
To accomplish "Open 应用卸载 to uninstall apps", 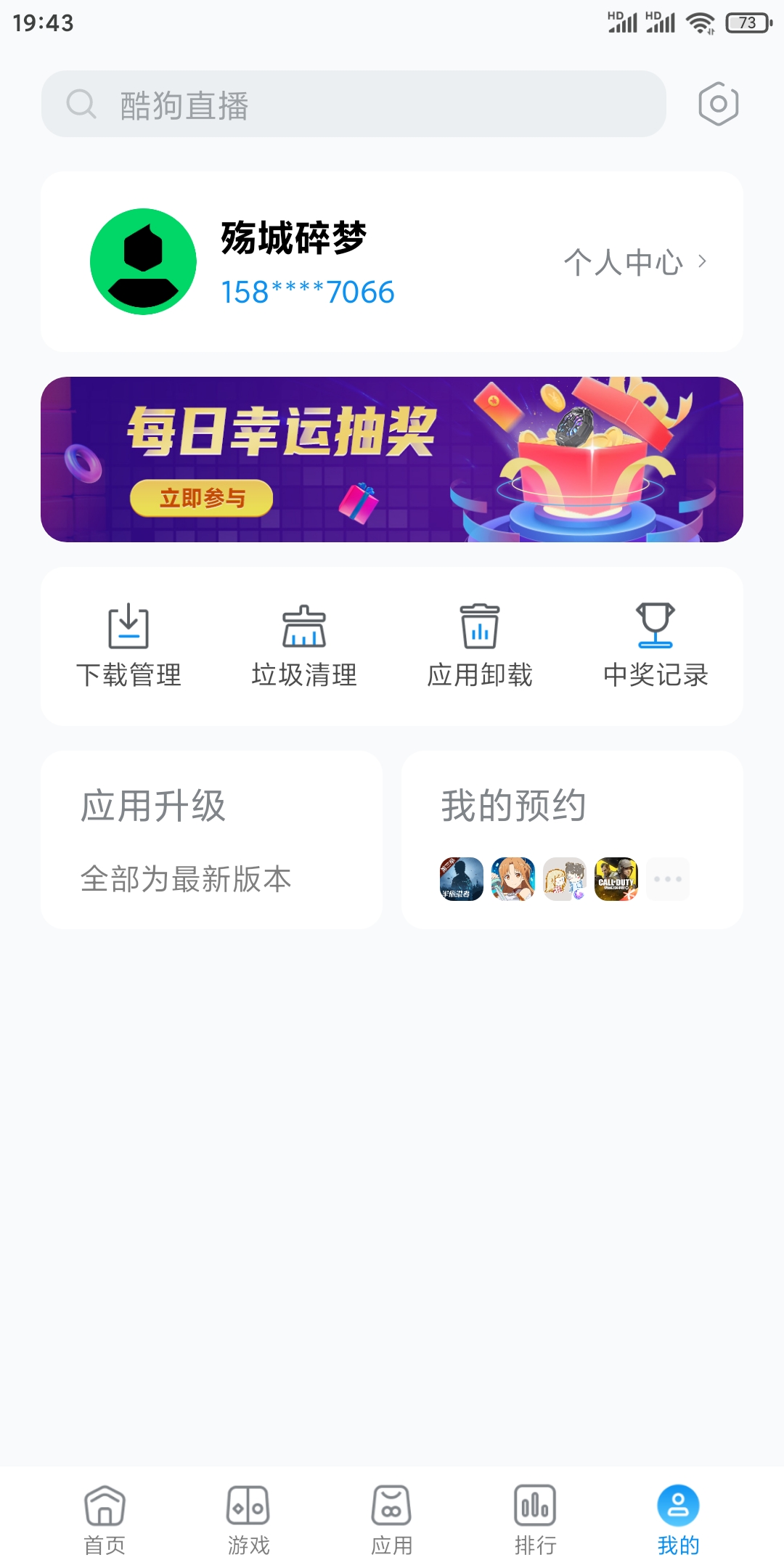I will pos(480,645).
